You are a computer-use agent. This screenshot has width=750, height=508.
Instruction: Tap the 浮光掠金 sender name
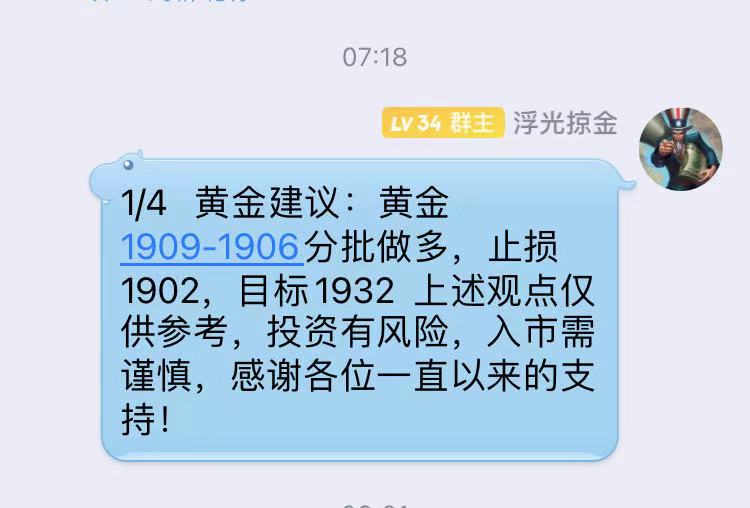565,123
